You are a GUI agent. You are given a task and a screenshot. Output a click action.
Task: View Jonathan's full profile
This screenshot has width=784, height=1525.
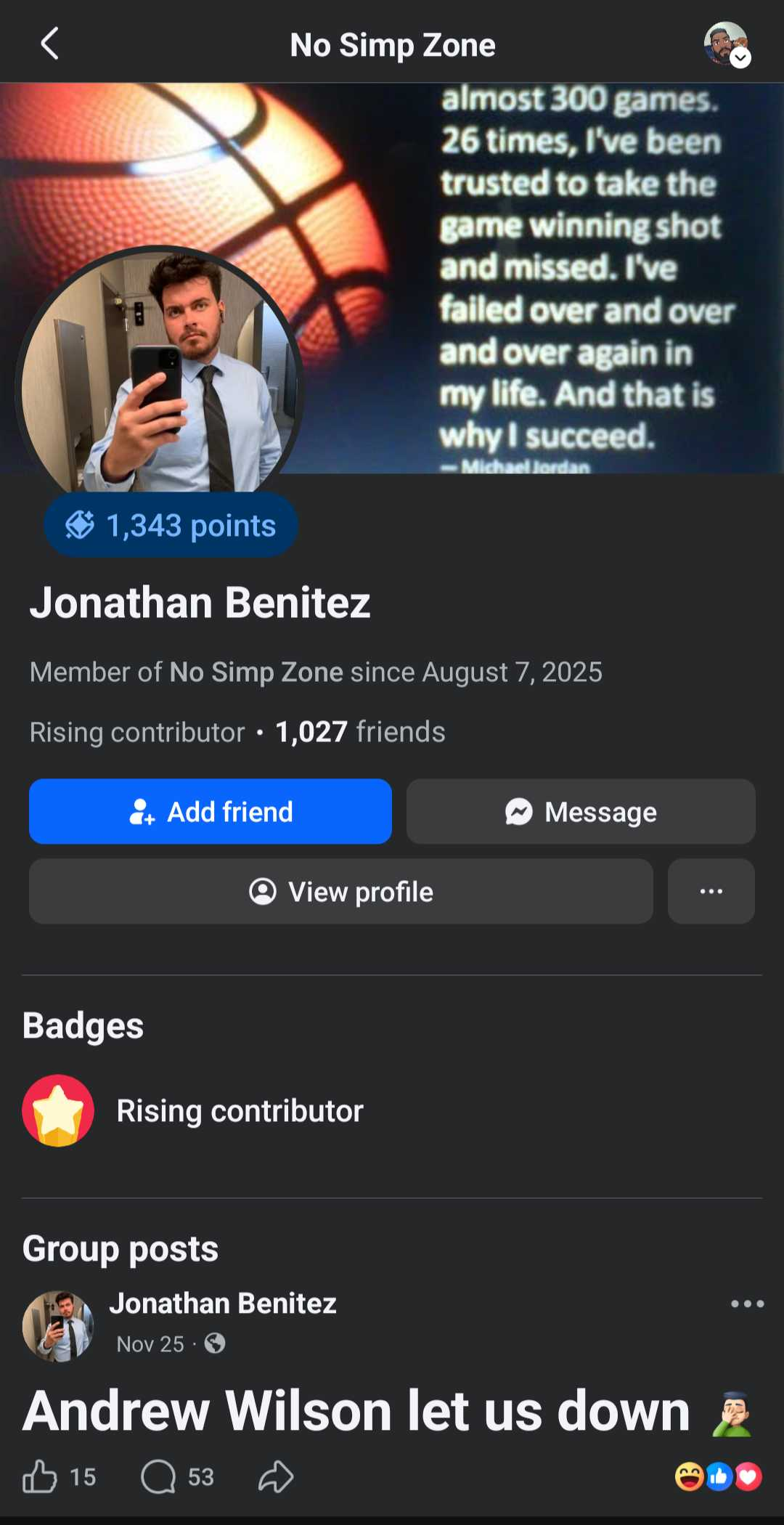tap(340, 891)
